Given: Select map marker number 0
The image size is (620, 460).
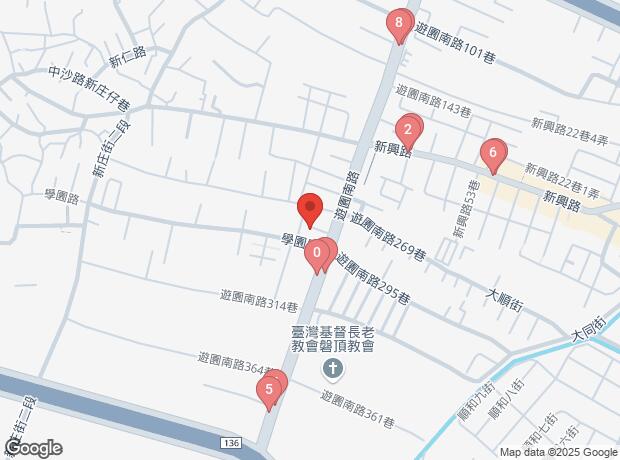Looking at the screenshot, I should 317,255.
